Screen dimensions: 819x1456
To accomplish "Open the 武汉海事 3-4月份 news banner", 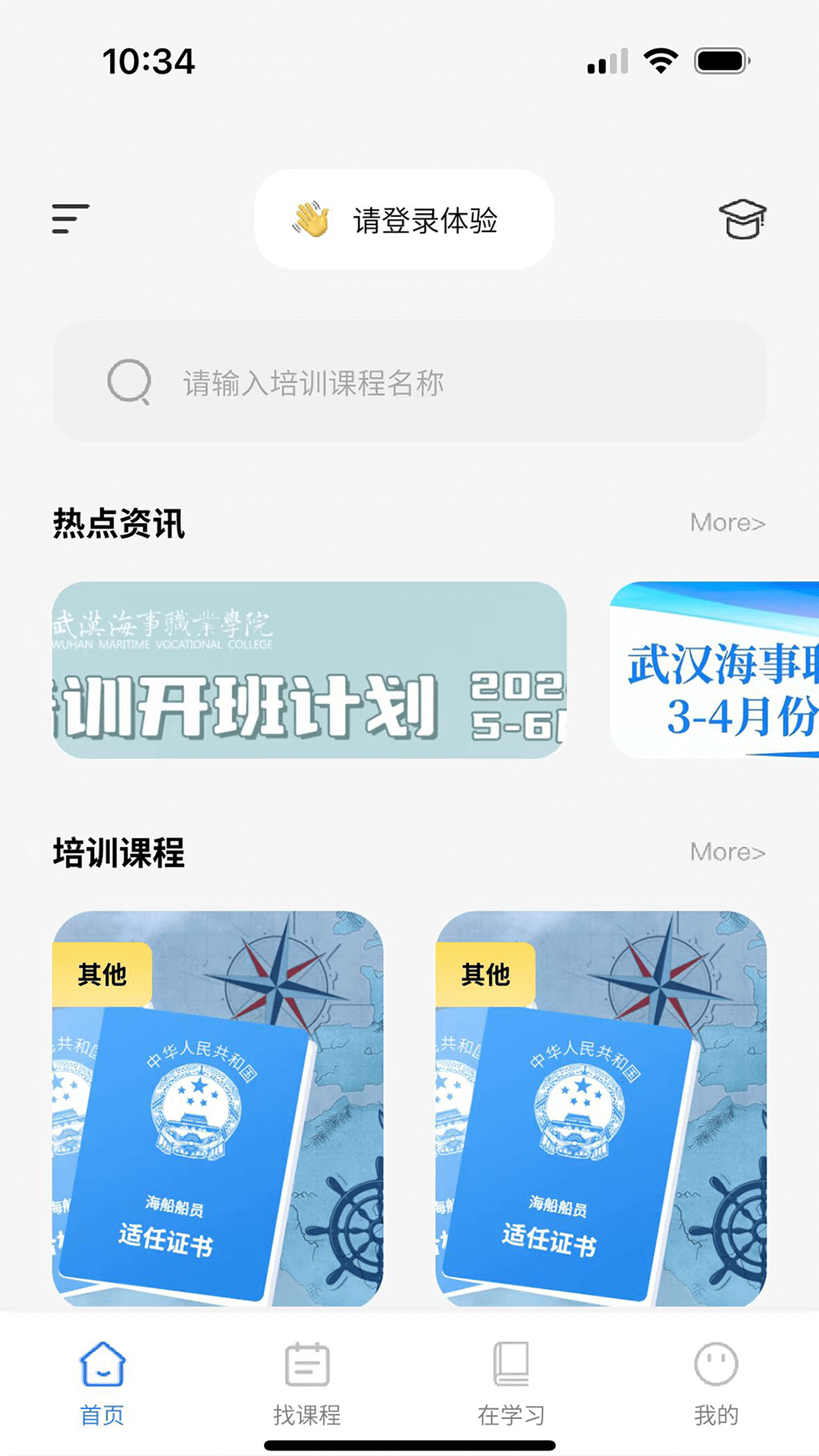I will tap(714, 670).
